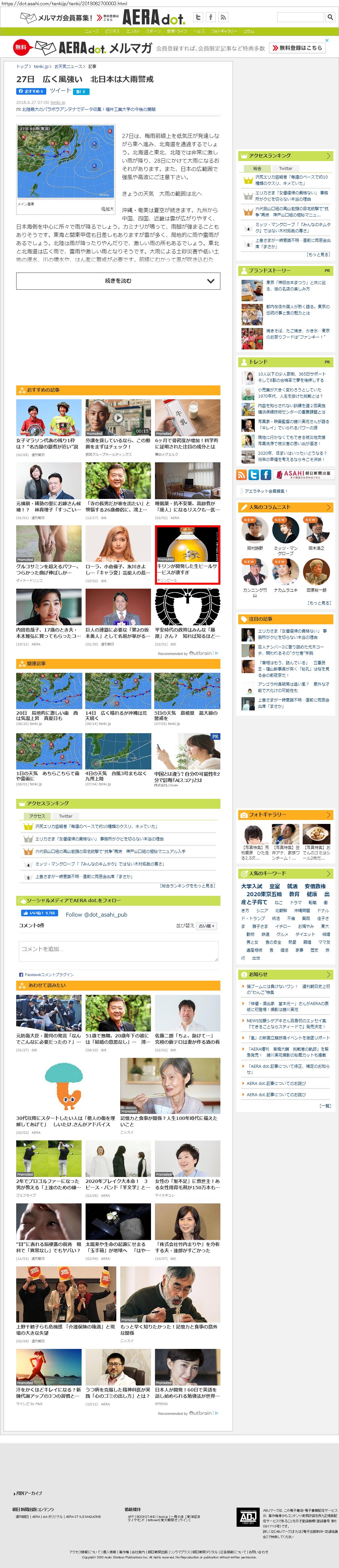Tap the search magnifier icon in header

pyautogui.click(x=330, y=17)
